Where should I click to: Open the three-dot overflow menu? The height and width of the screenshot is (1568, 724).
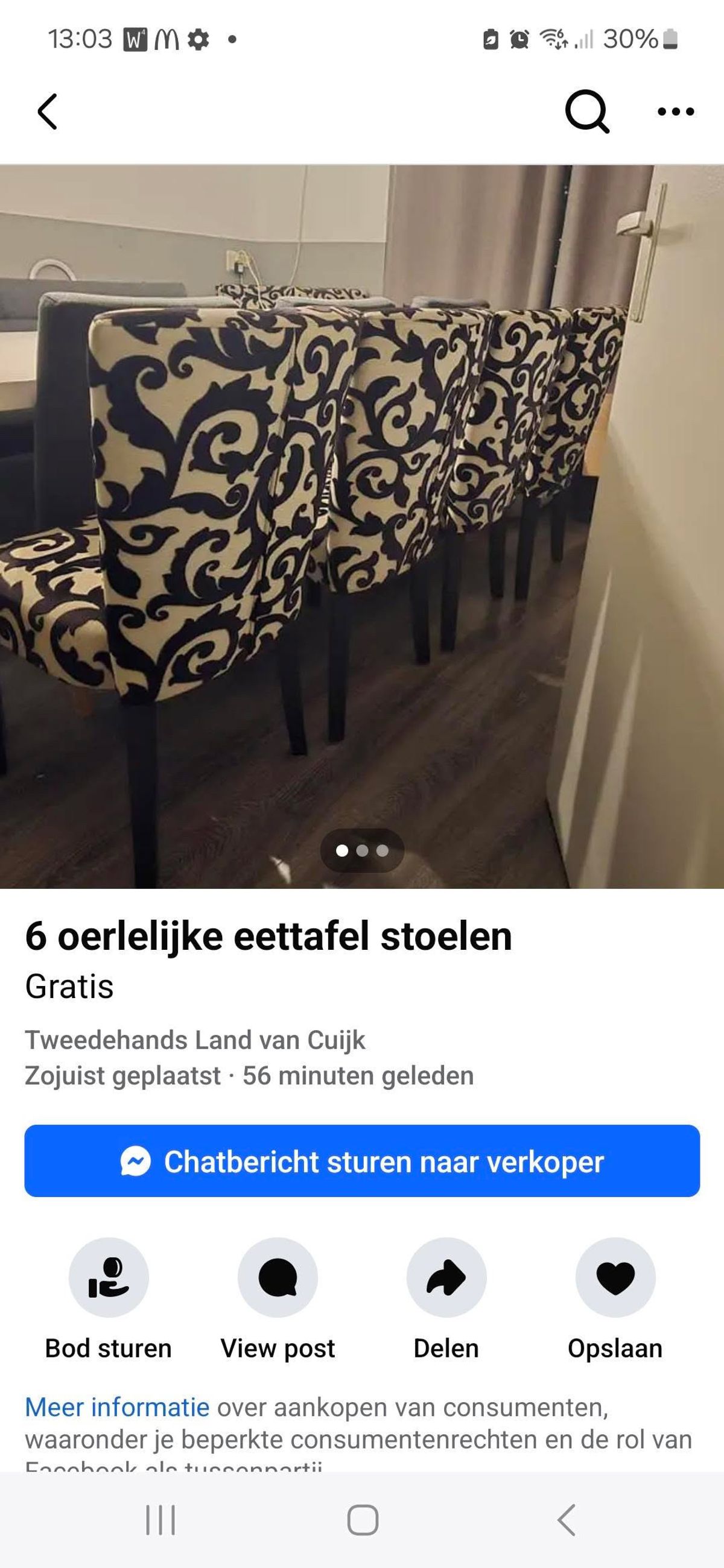676,112
